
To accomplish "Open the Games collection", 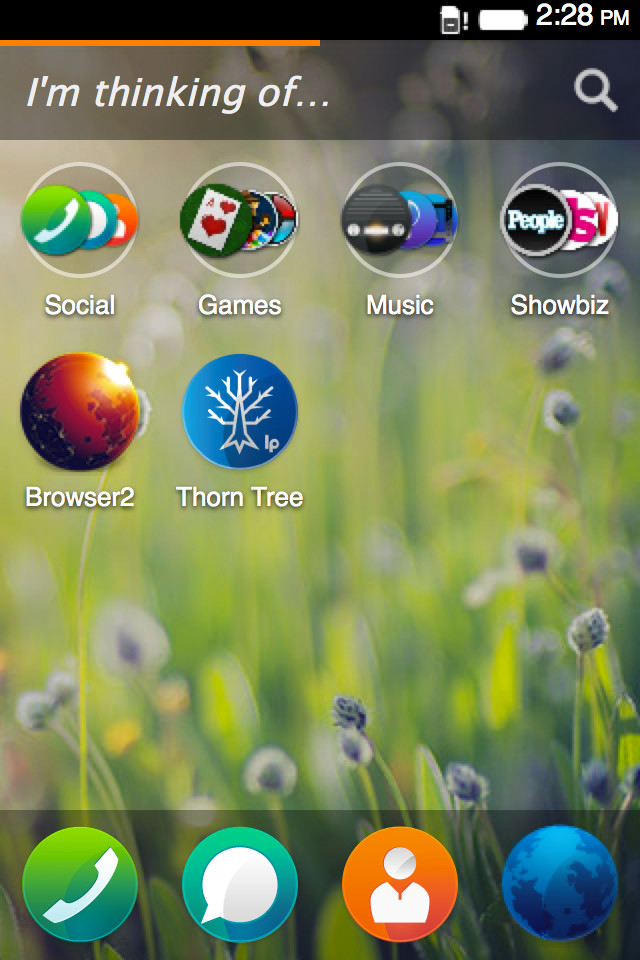I will pyautogui.click(x=240, y=220).
